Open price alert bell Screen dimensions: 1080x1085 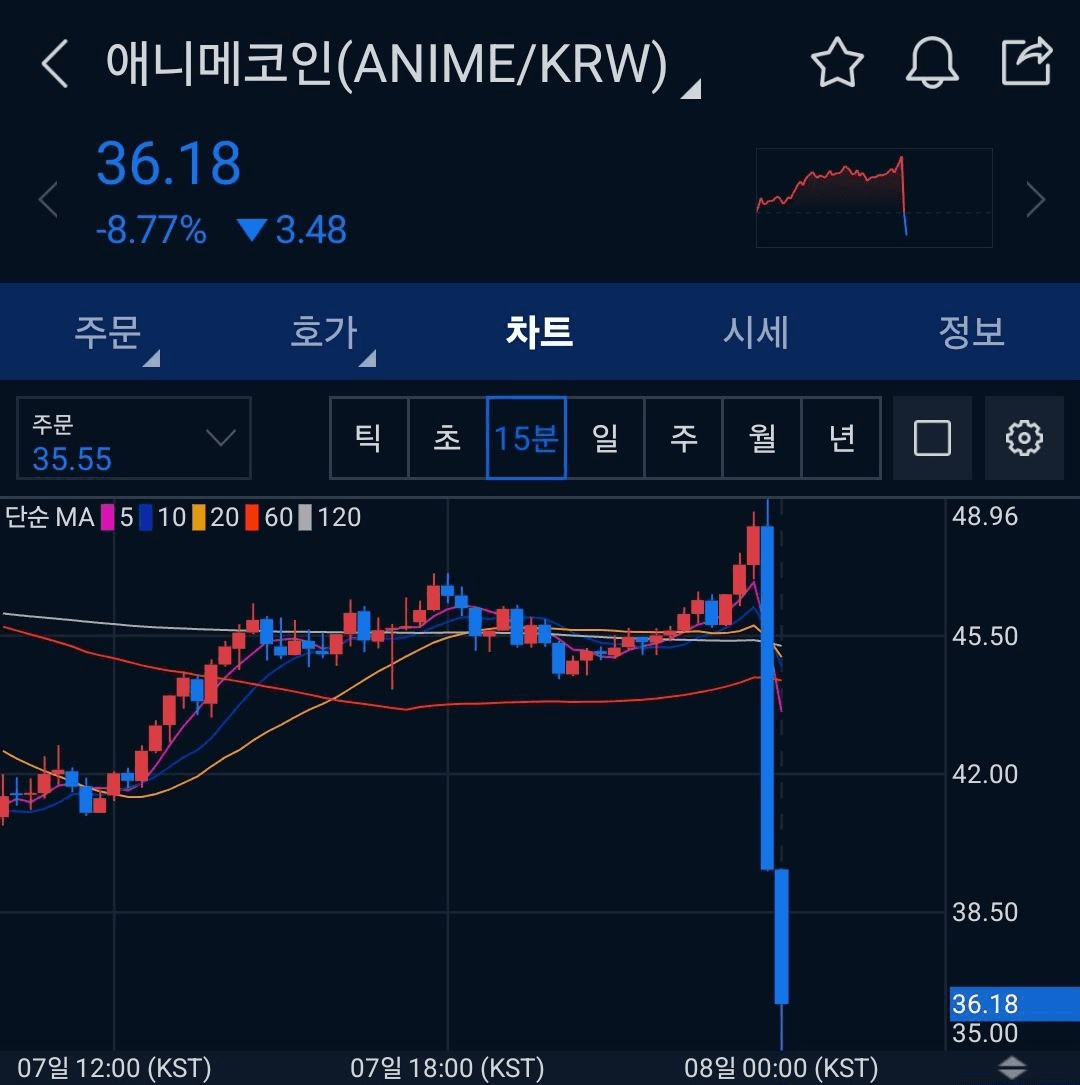tap(931, 64)
